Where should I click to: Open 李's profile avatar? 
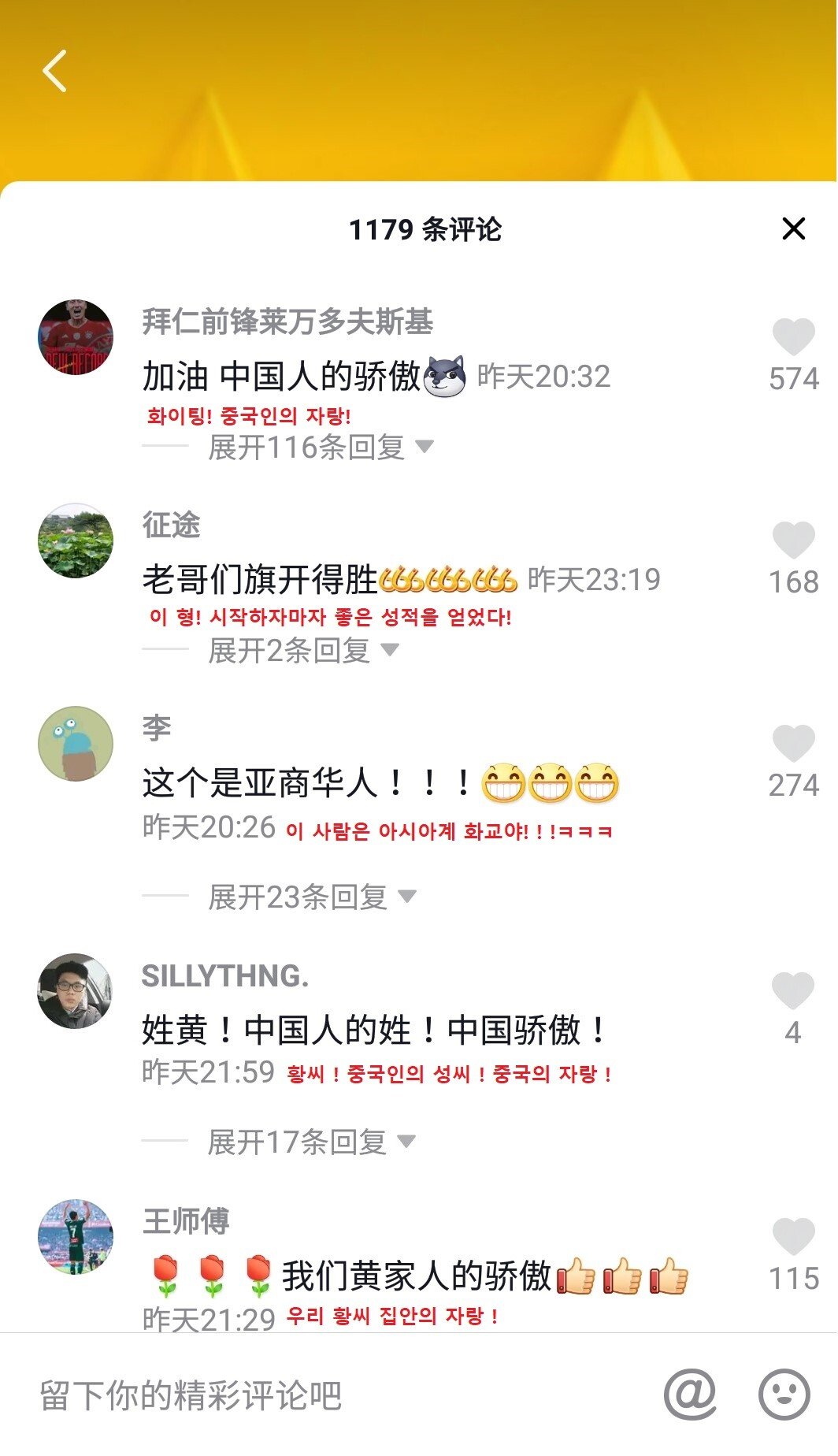(76, 744)
